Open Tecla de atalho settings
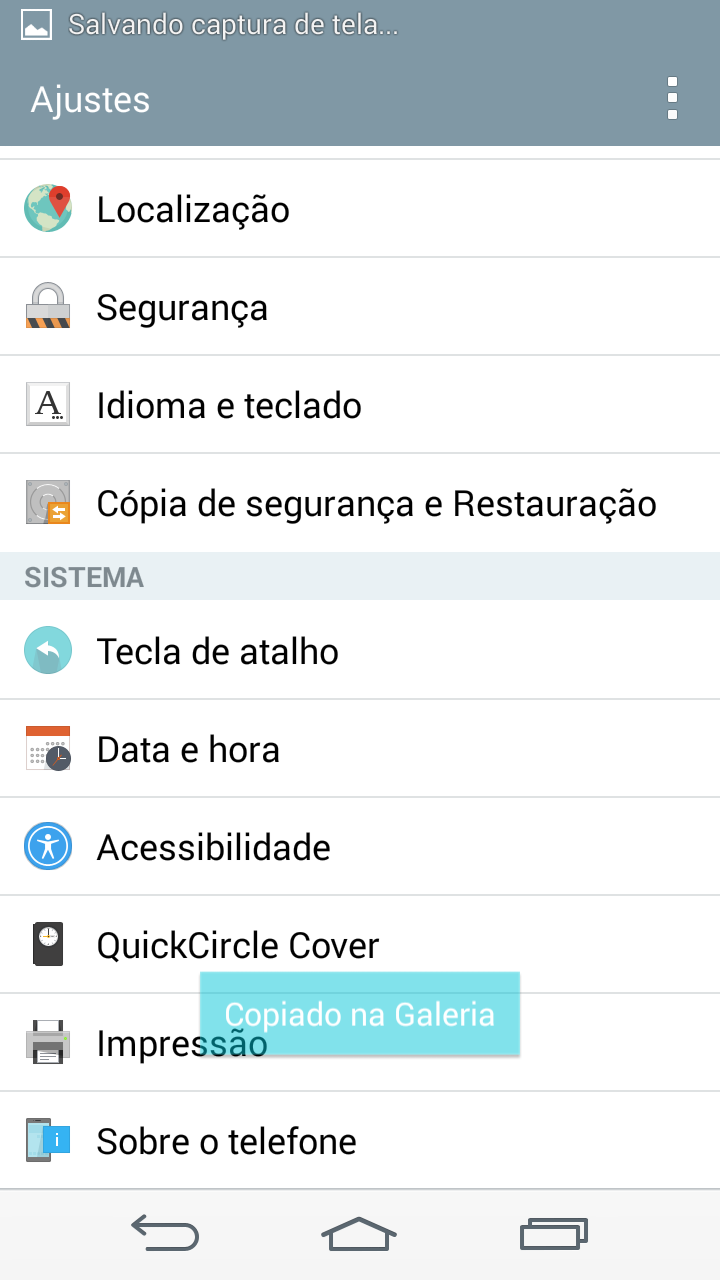The width and height of the screenshot is (720, 1280). click(x=360, y=651)
